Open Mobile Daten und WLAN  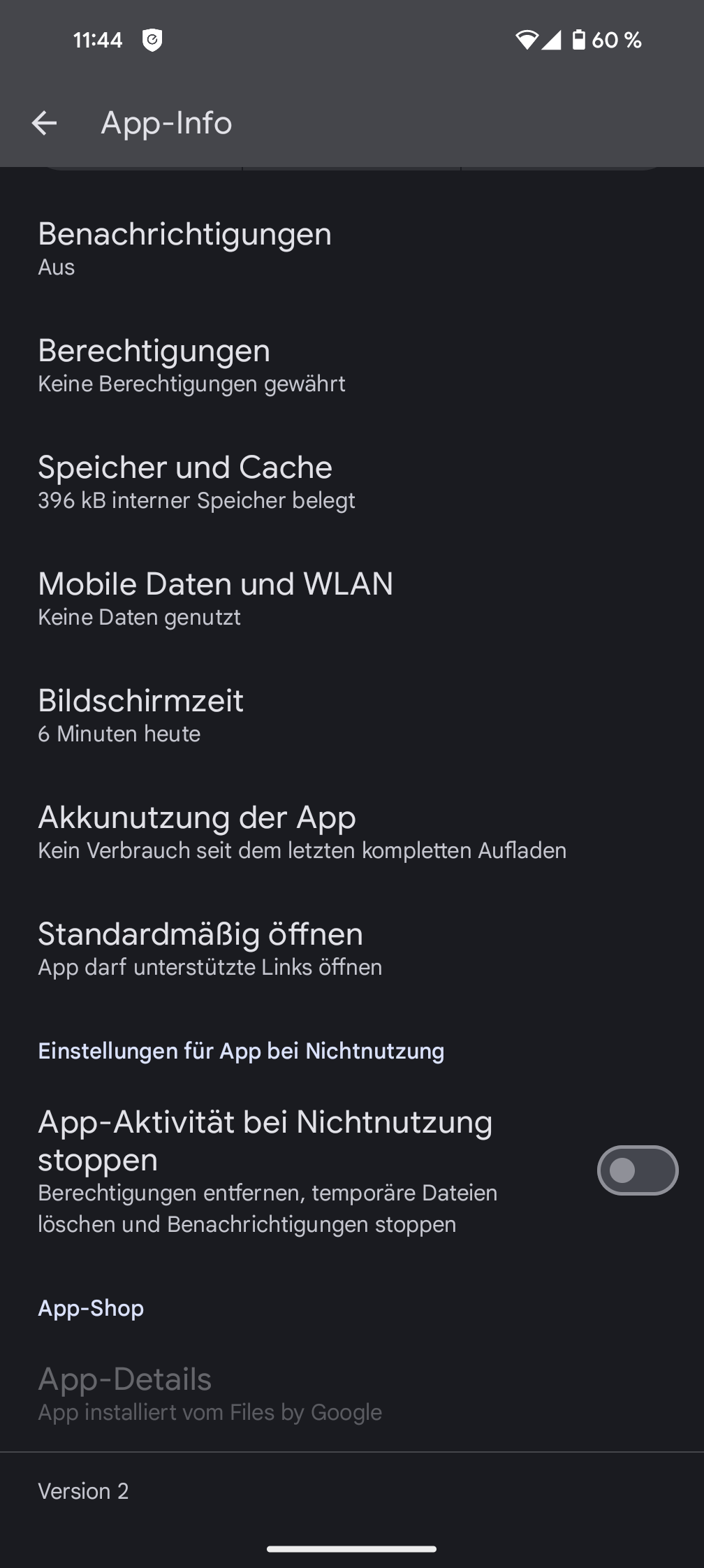point(215,598)
